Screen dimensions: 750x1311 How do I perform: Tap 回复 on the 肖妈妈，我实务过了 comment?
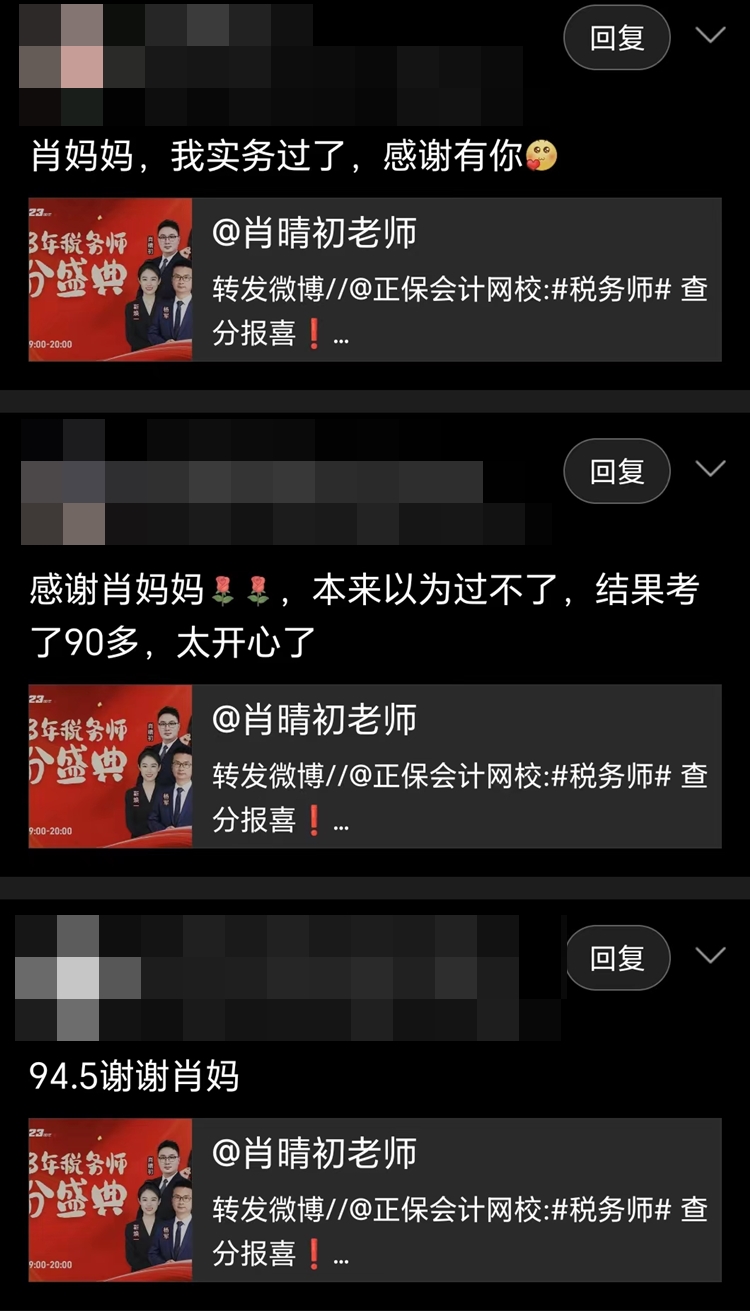click(x=617, y=38)
